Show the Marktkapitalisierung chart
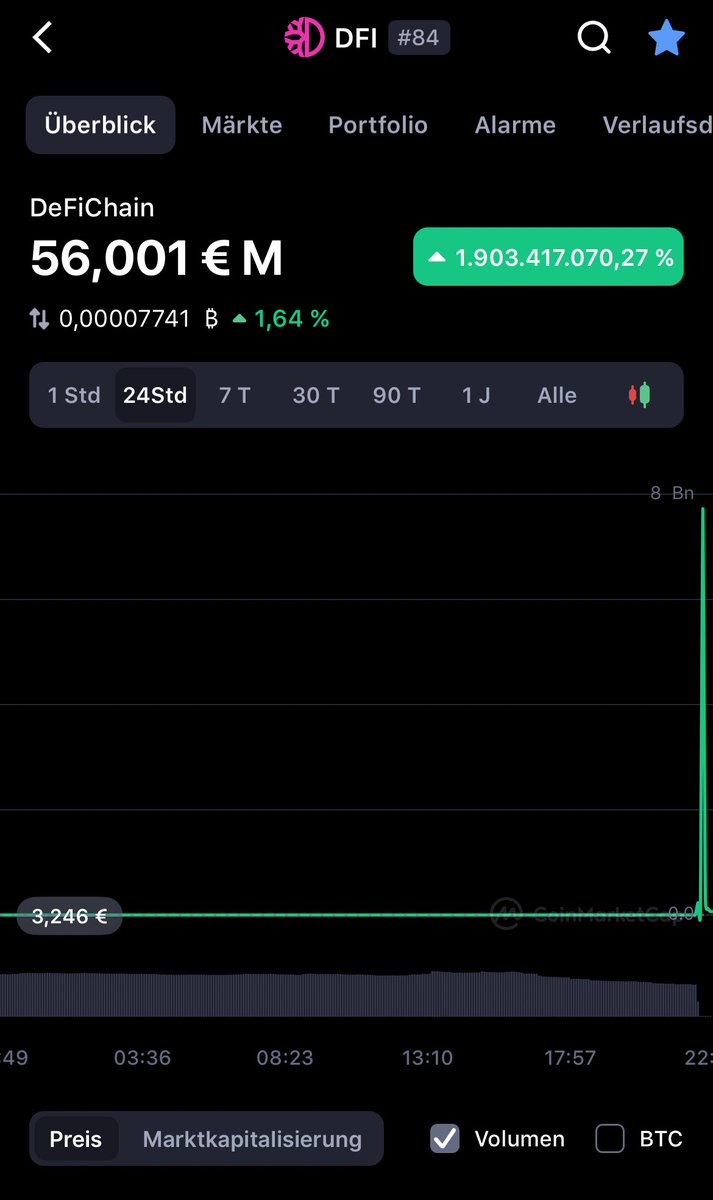The image size is (713, 1200). click(252, 1139)
